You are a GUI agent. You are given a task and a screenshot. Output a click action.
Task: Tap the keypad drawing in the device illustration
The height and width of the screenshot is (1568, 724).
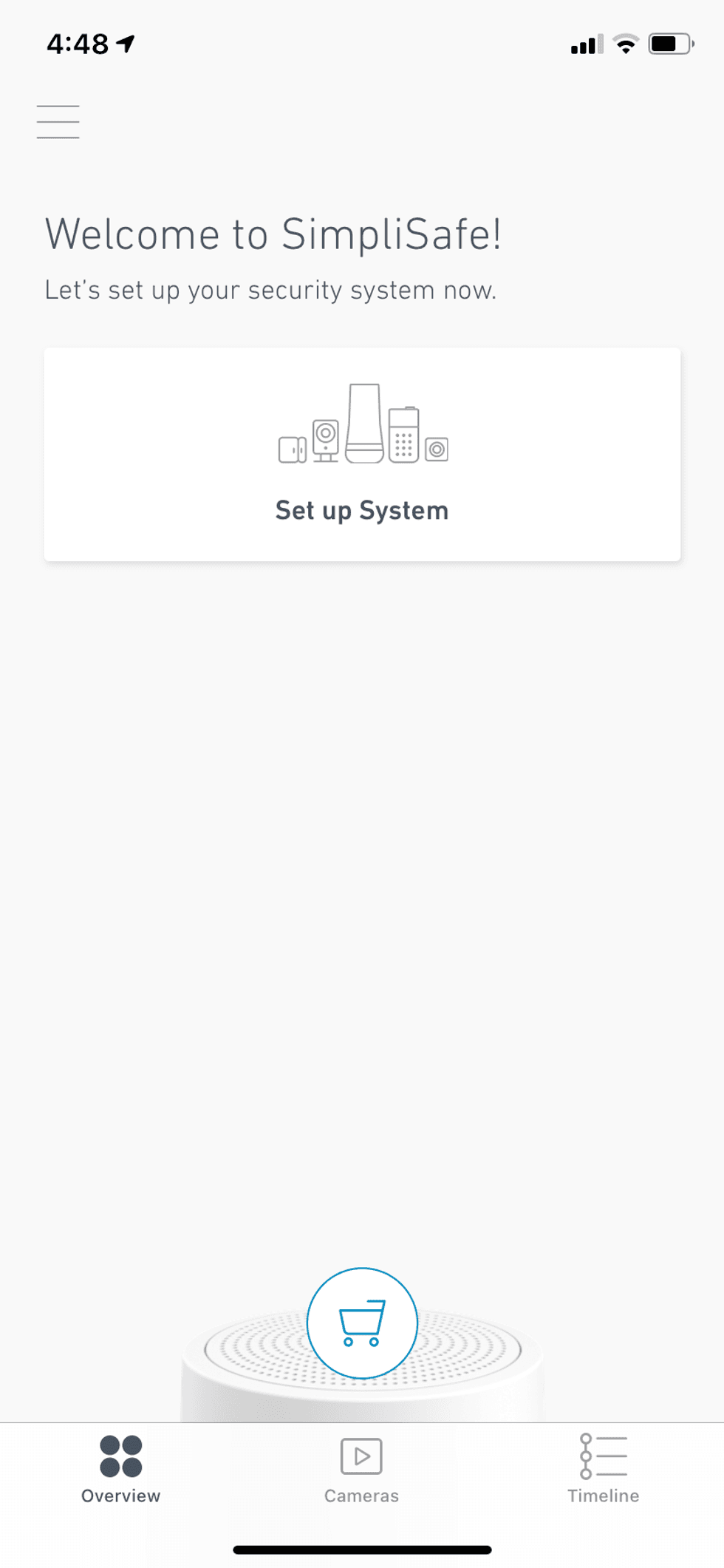click(x=405, y=436)
